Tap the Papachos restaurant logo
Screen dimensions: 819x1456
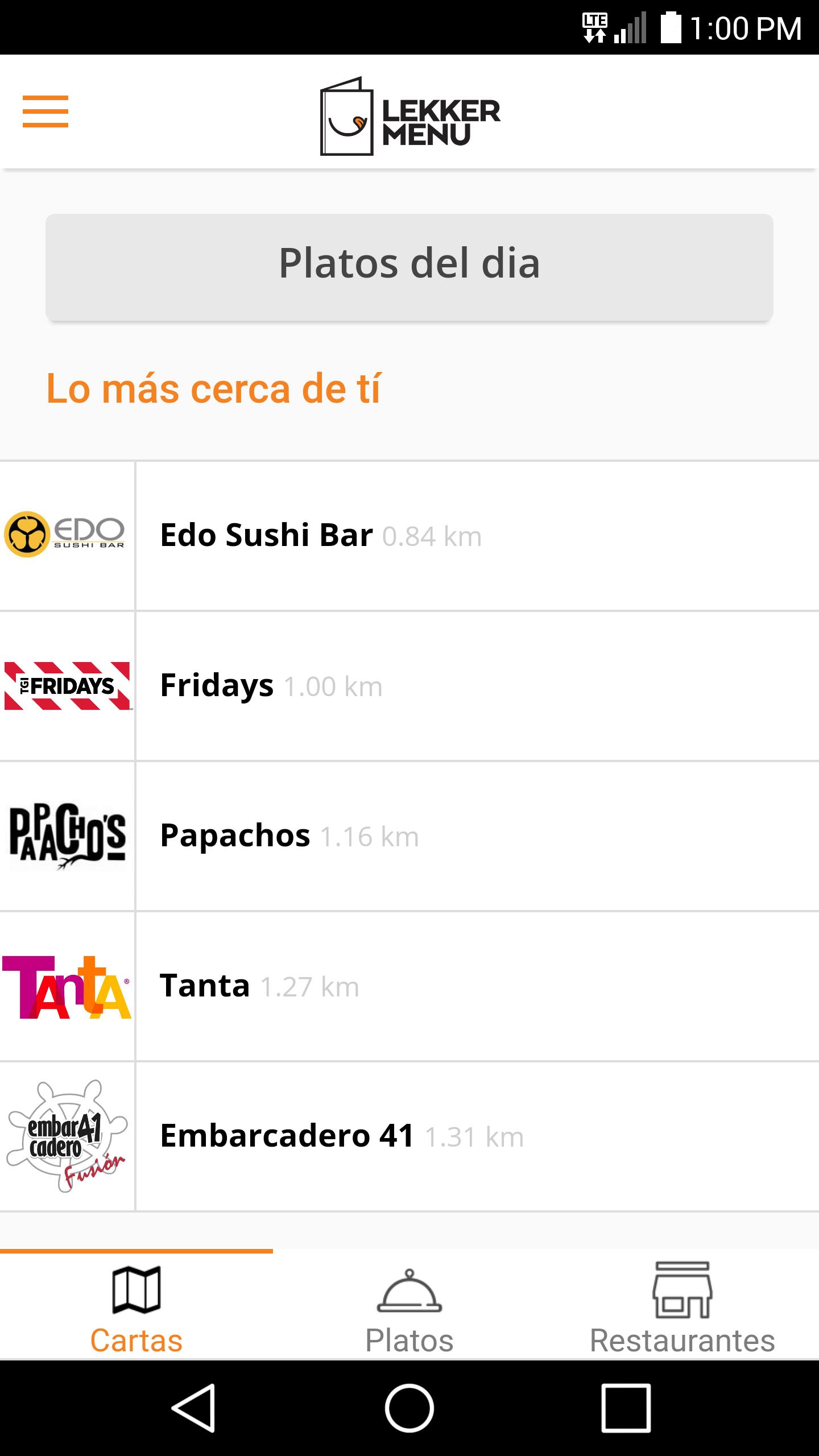tap(67, 837)
